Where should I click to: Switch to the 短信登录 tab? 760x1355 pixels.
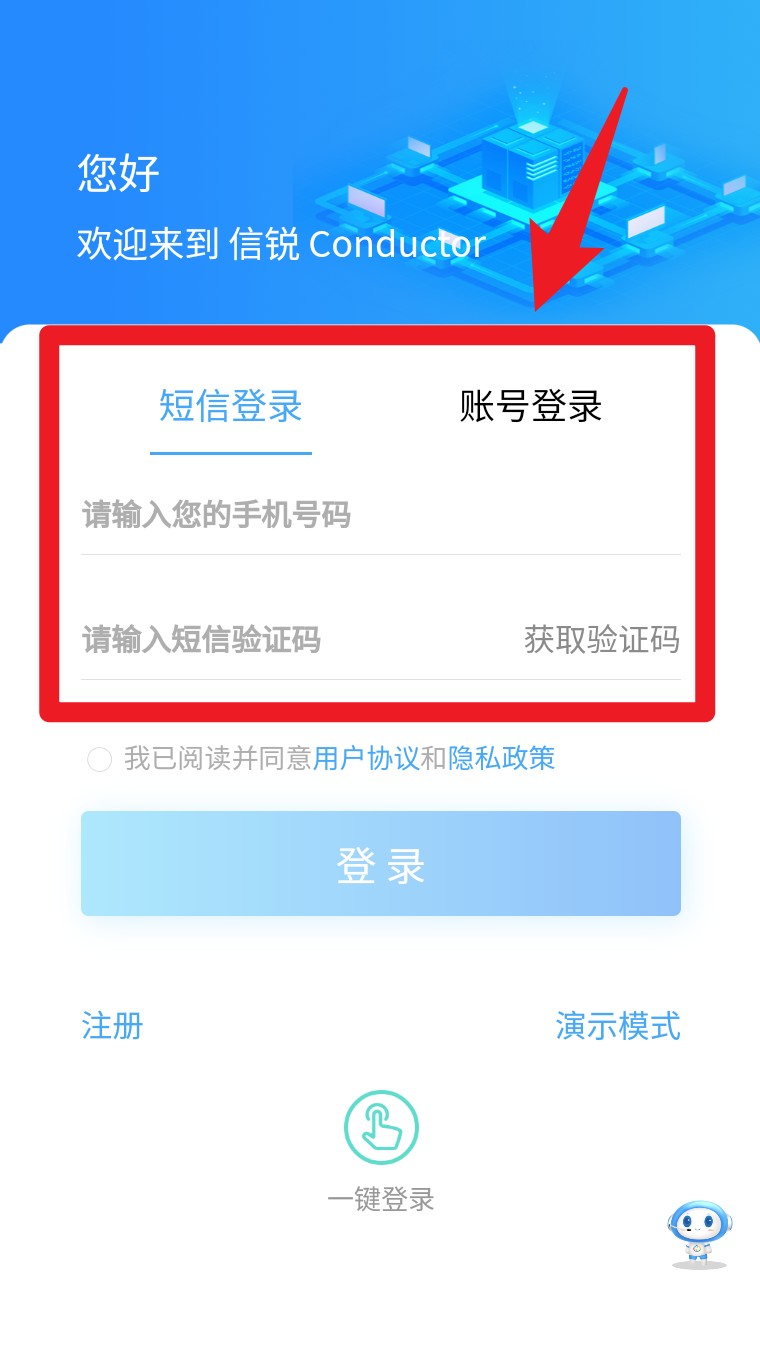(231, 407)
